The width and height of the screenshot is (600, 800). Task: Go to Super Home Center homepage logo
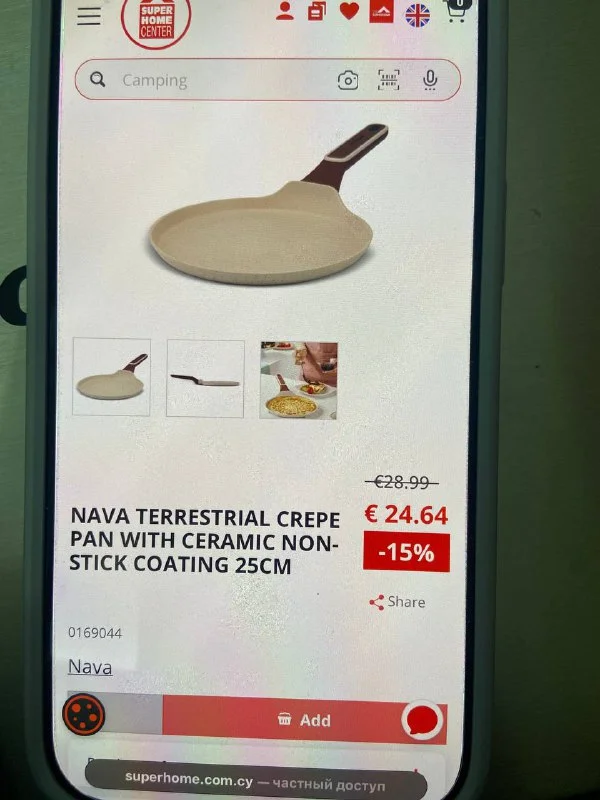155,22
